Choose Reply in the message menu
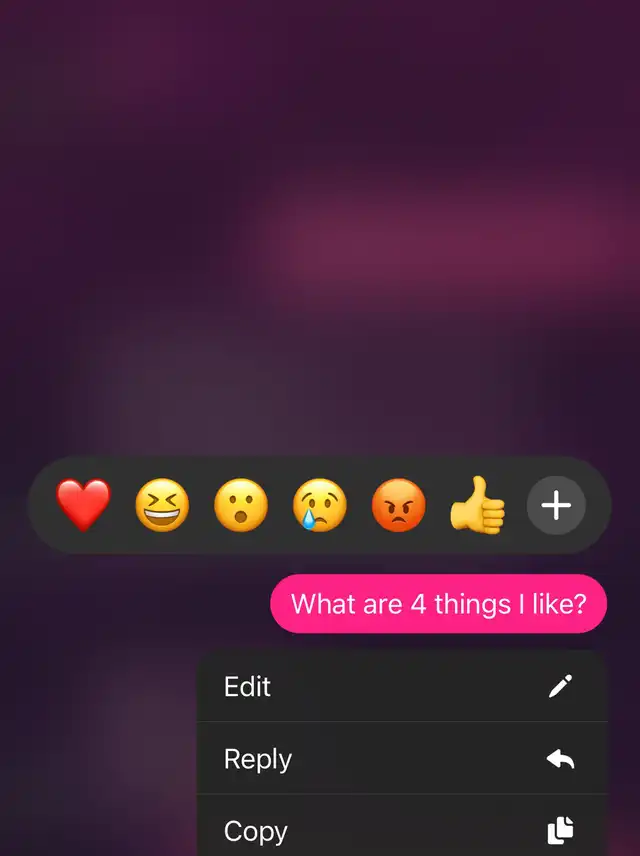 click(402, 759)
